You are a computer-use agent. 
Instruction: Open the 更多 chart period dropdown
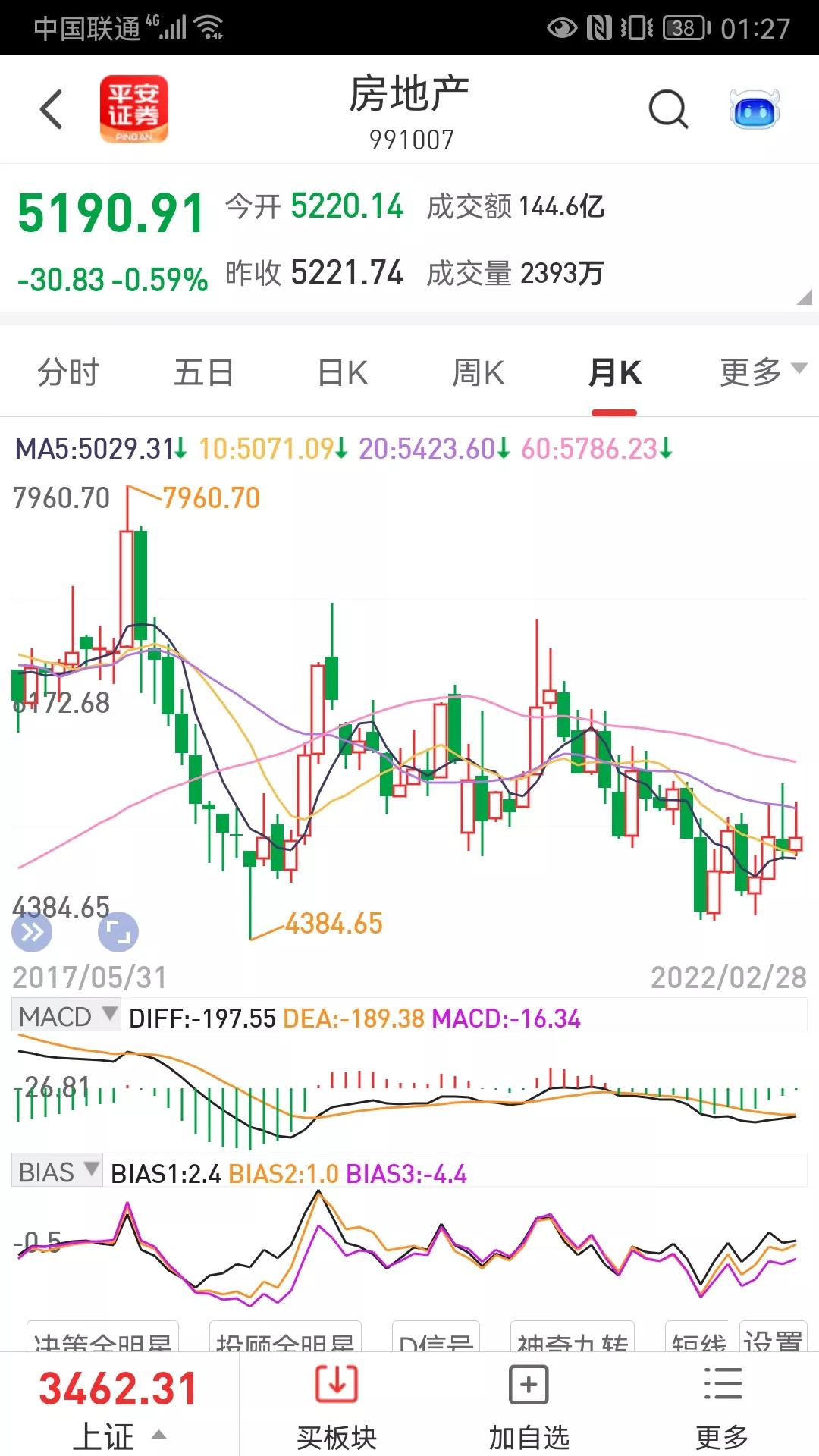pos(763,372)
